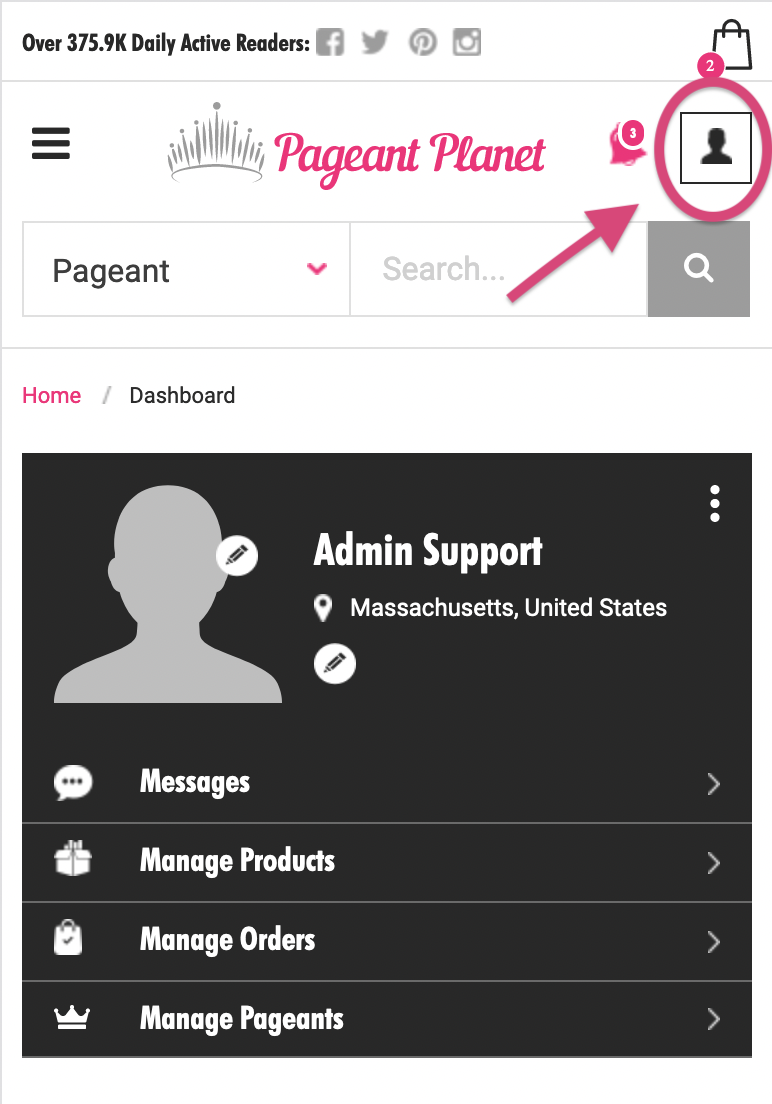Focus the Search text field

[497, 269]
